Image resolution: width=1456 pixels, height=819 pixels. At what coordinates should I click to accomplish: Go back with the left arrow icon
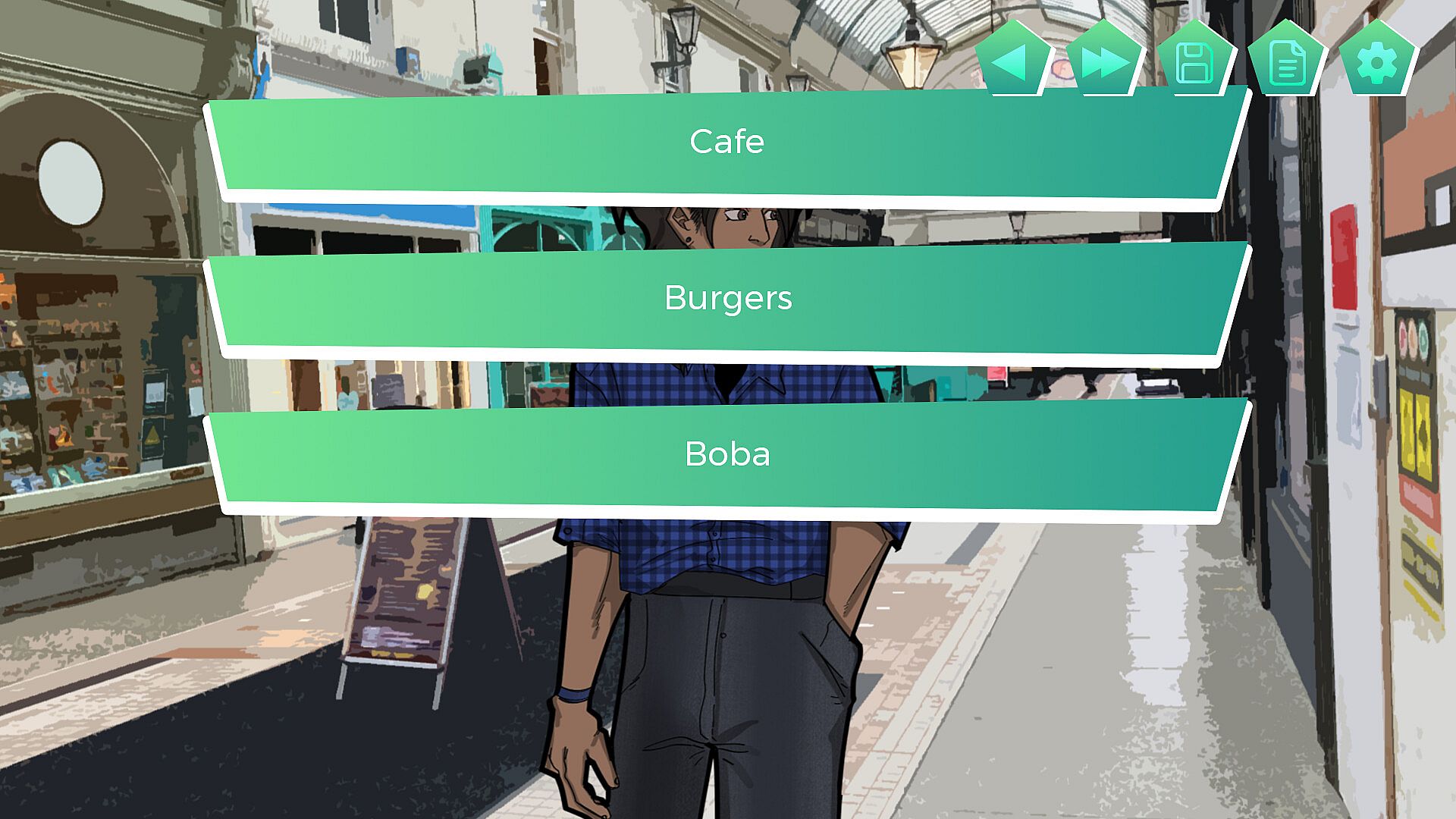(1012, 61)
